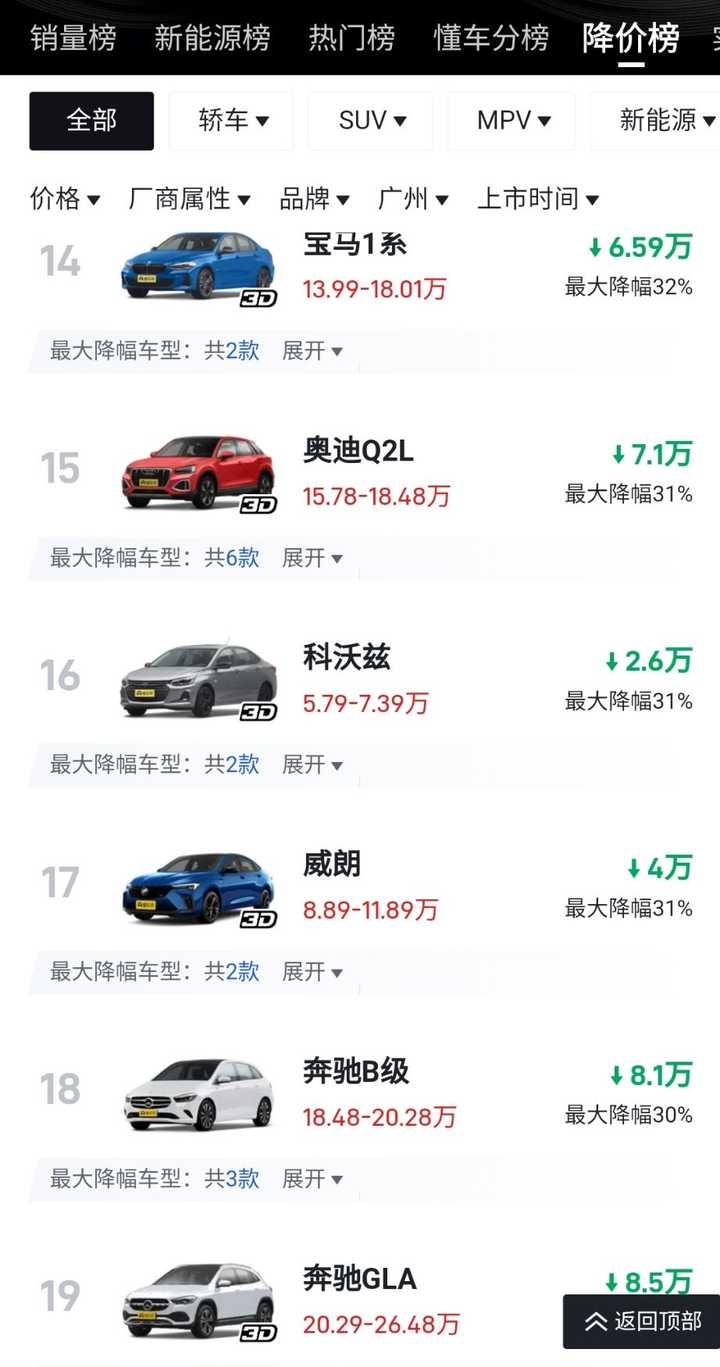
Task: Open the 奥迪Q2L car listing
Action: (x=358, y=452)
